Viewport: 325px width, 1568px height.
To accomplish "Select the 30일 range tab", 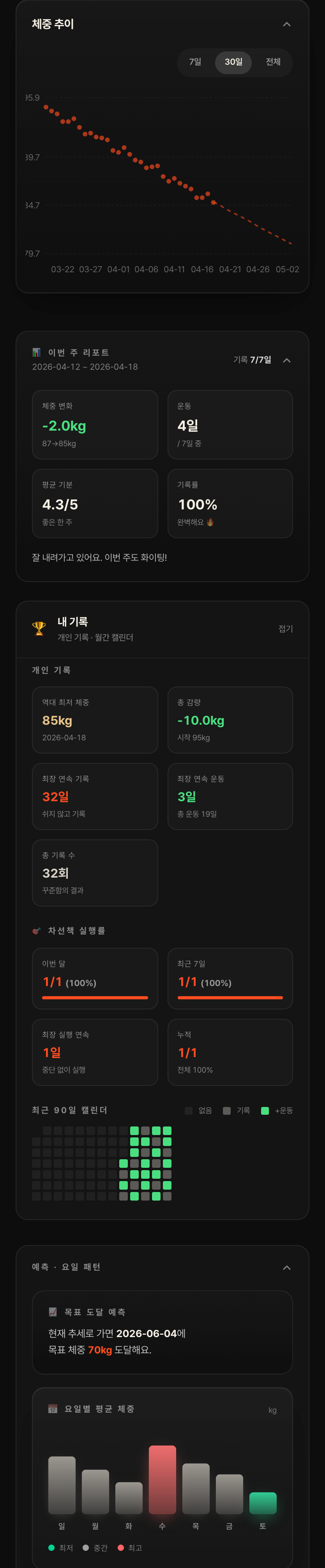I will click(233, 62).
